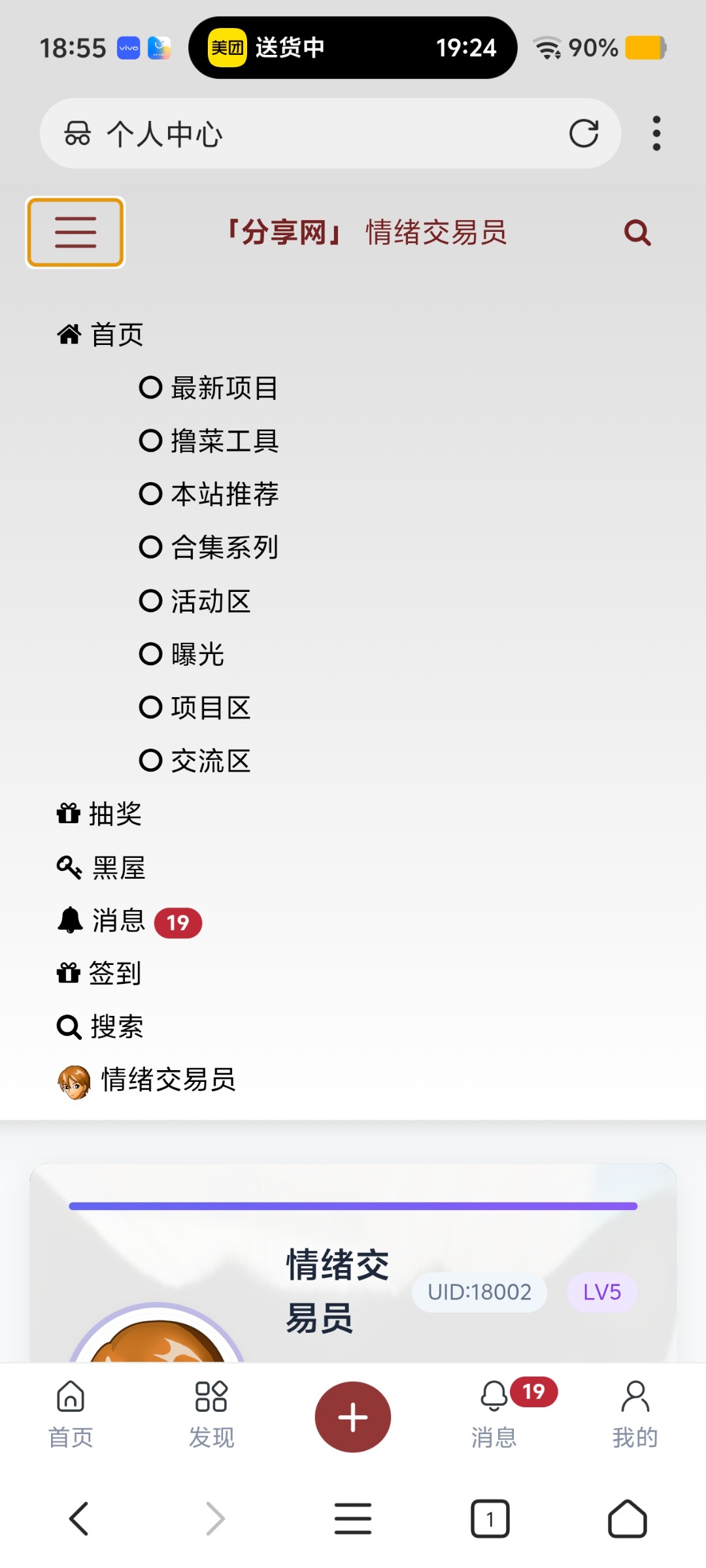
Task: Open 黑屋 page
Action: click(x=102, y=868)
